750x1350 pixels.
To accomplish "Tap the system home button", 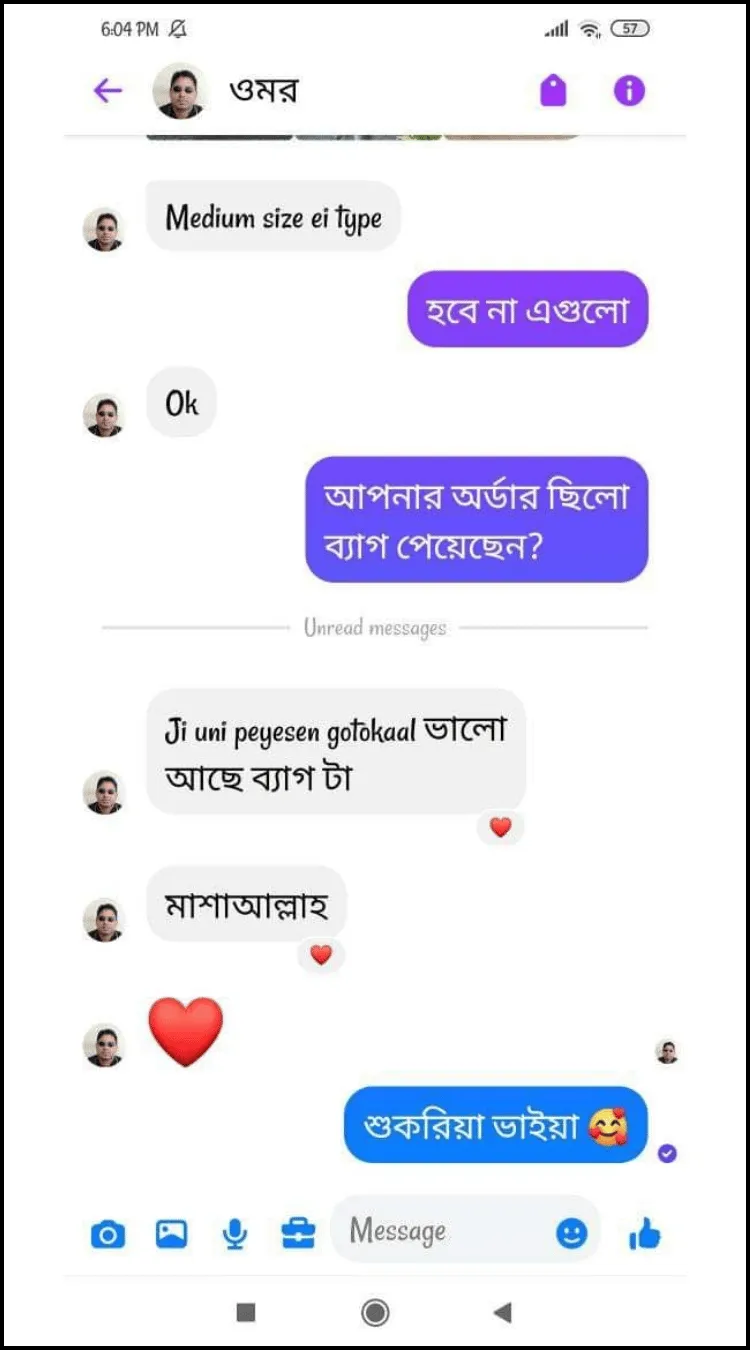I will click(375, 1312).
